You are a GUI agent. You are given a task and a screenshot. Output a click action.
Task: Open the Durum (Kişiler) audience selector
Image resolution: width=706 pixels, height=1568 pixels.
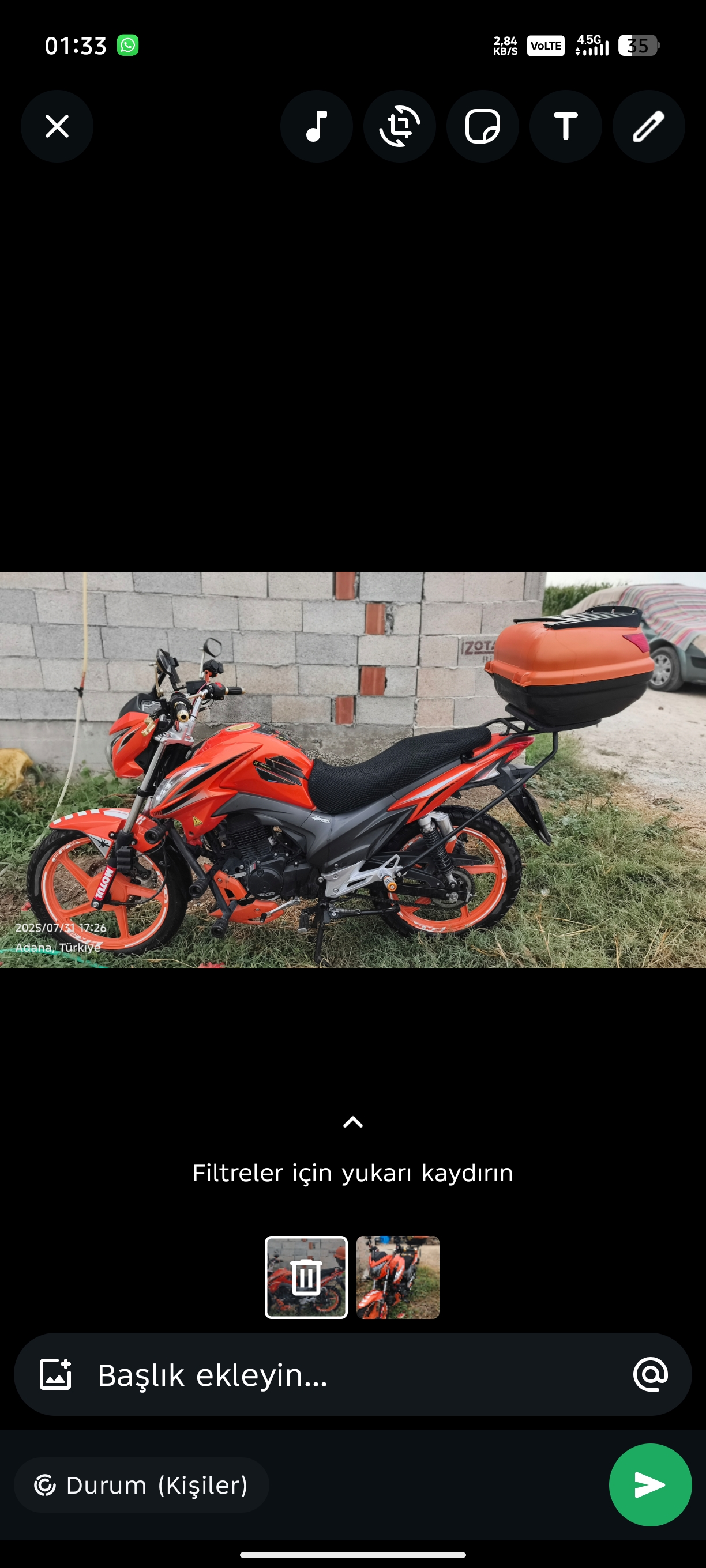pos(141,1485)
